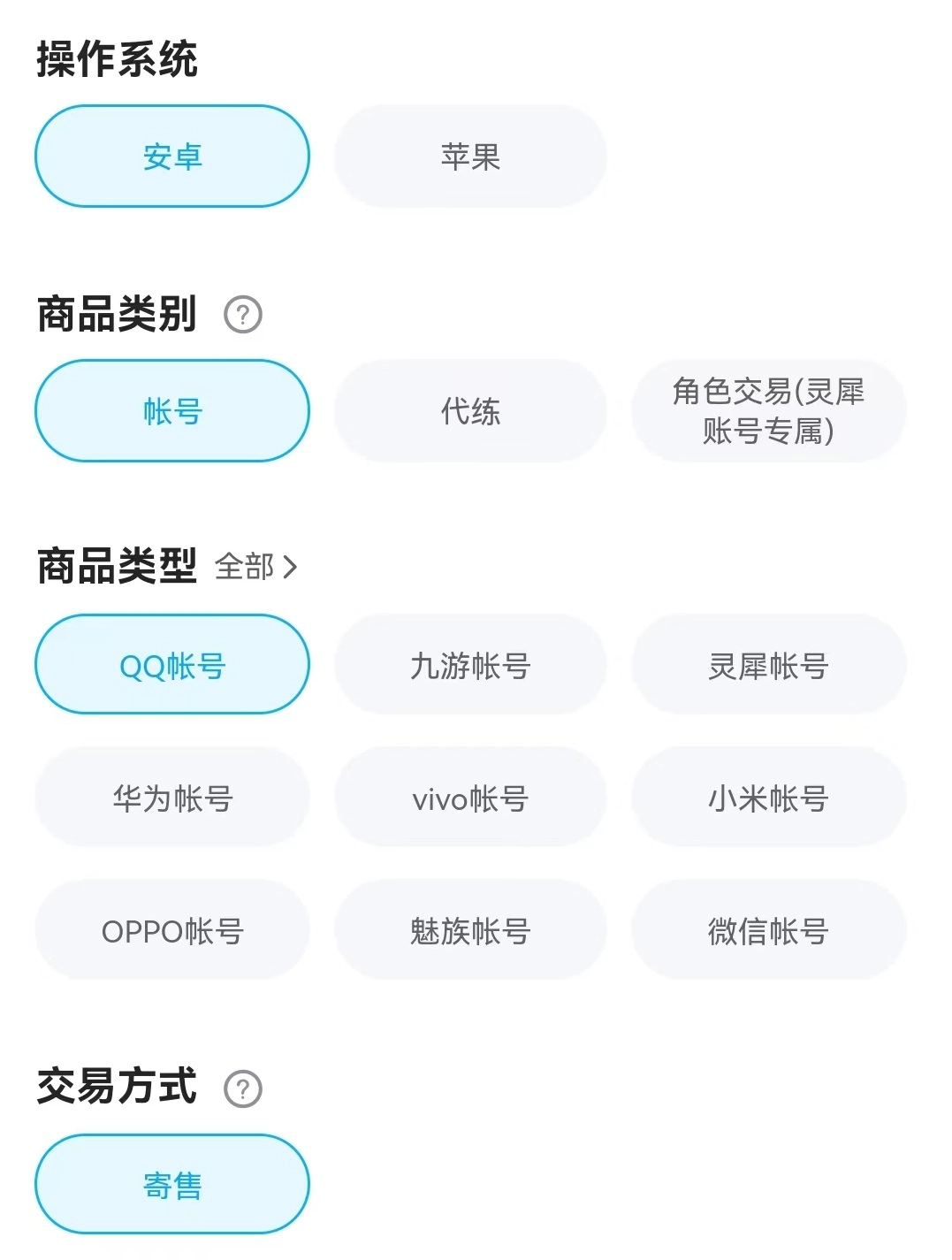The width and height of the screenshot is (952, 1260).
Task: Select the 寄售 trade method chip
Action: (172, 1185)
